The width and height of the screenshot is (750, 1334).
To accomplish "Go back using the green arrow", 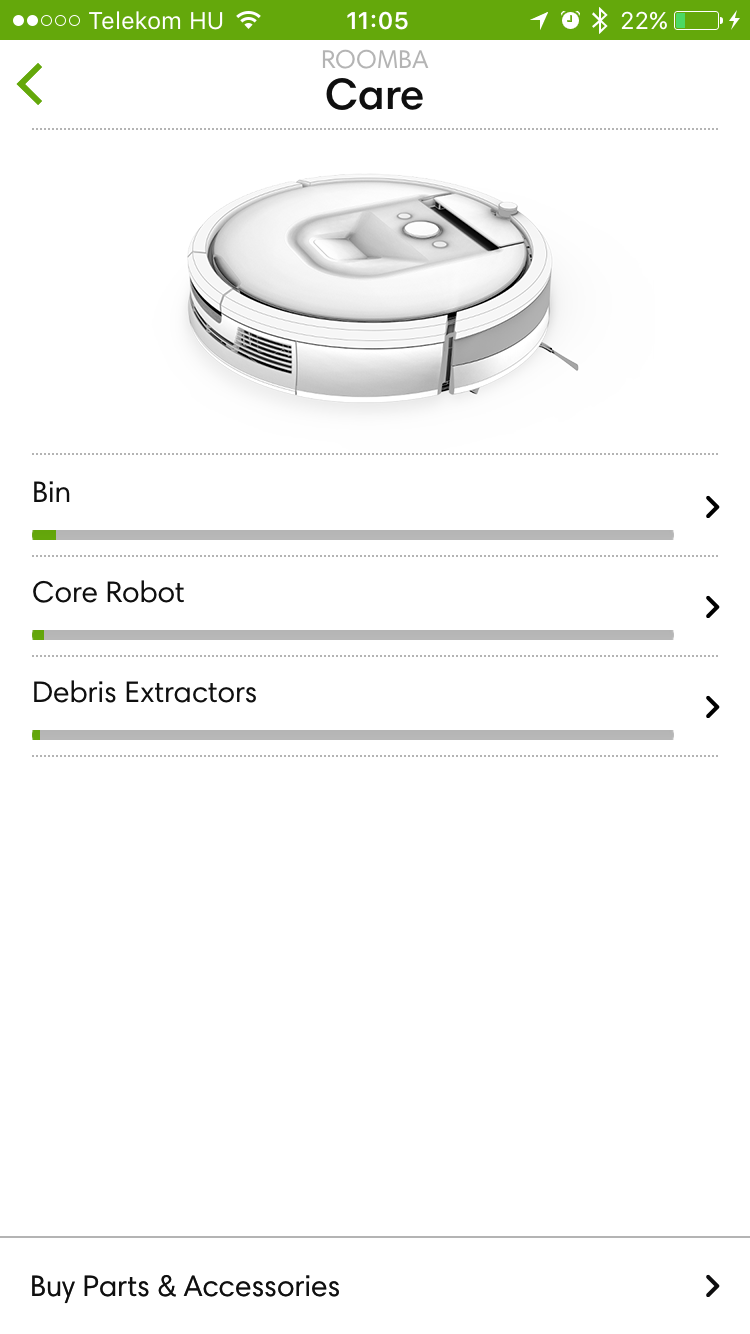I will (x=31, y=84).
